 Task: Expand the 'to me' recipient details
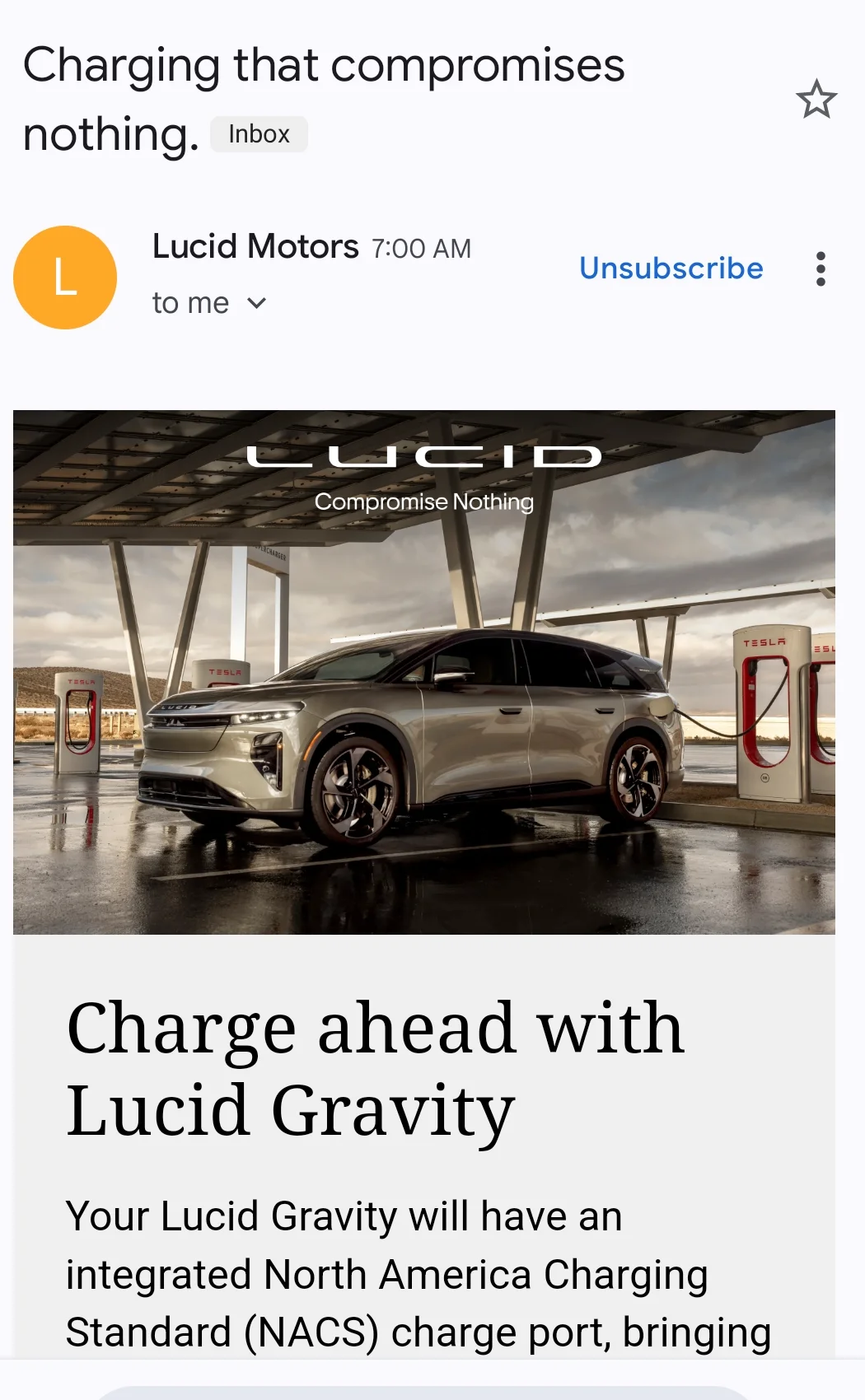click(210, 303)
